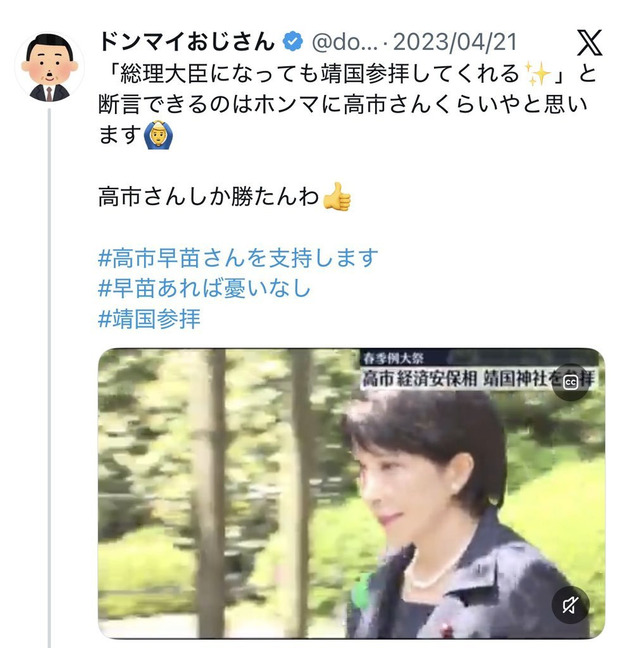Unmute the video sound
Image resolution: width=620 pixels, height=648 pixels.
click(x=570, y=605)
